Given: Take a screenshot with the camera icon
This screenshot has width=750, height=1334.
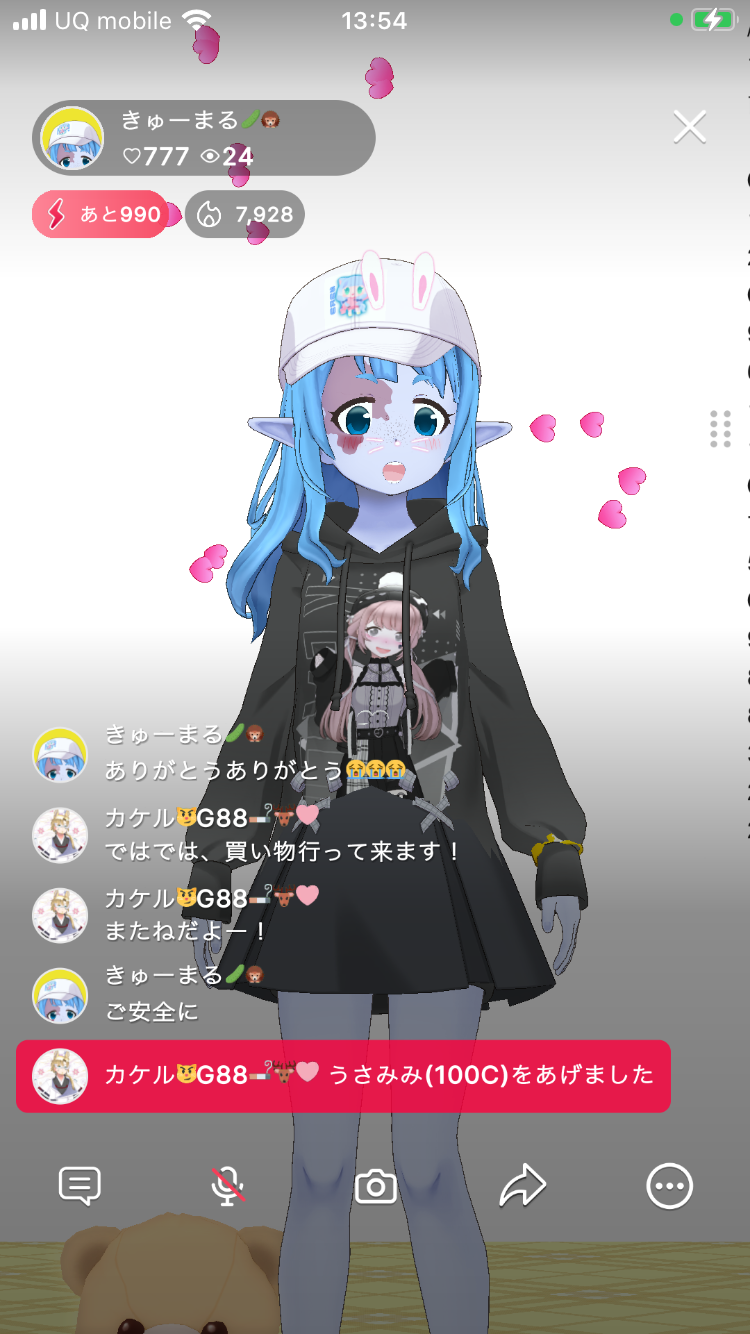Looking at the screenshot, I should tap(376, 1187).
